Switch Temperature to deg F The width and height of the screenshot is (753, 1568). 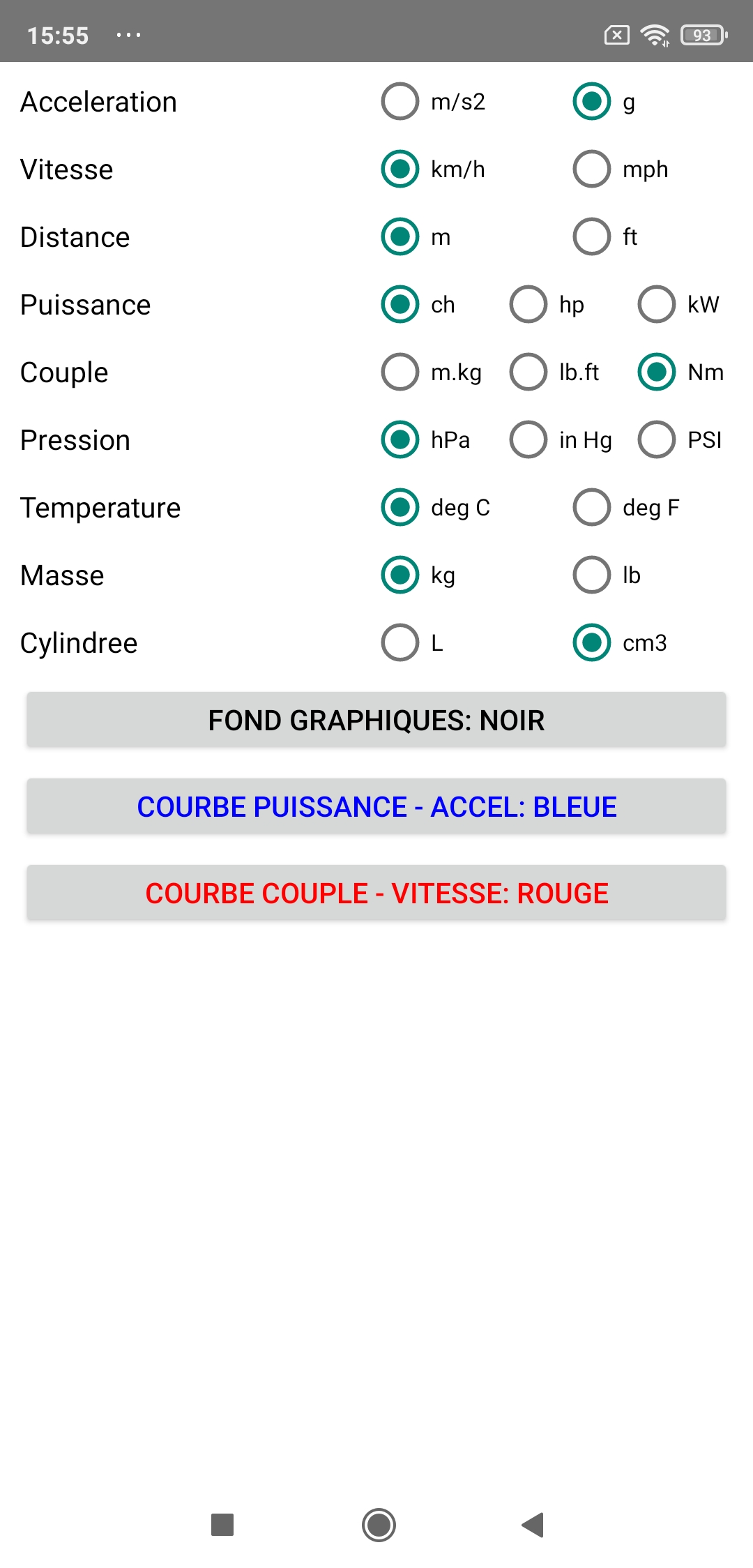[x=592, y=508]
